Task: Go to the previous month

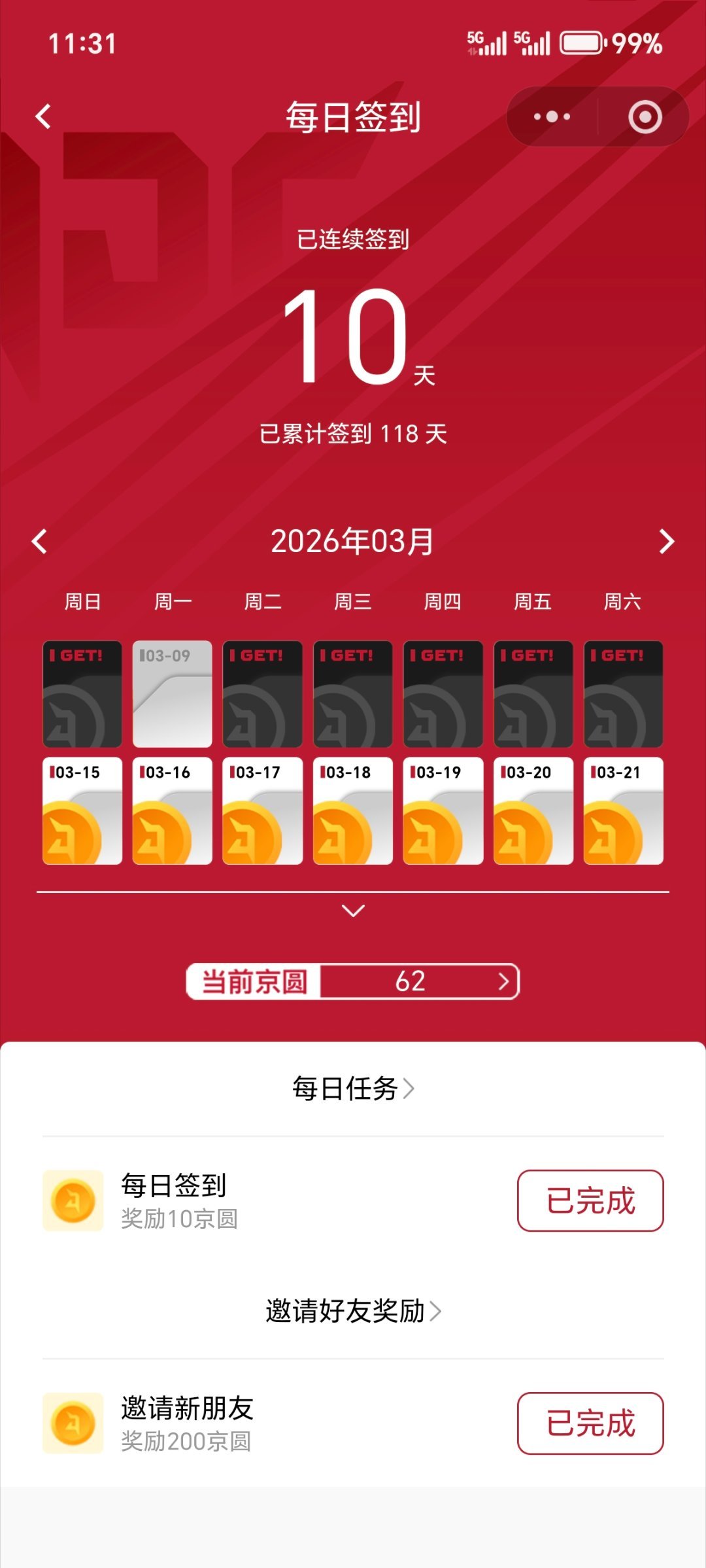Action: point(38,542)
